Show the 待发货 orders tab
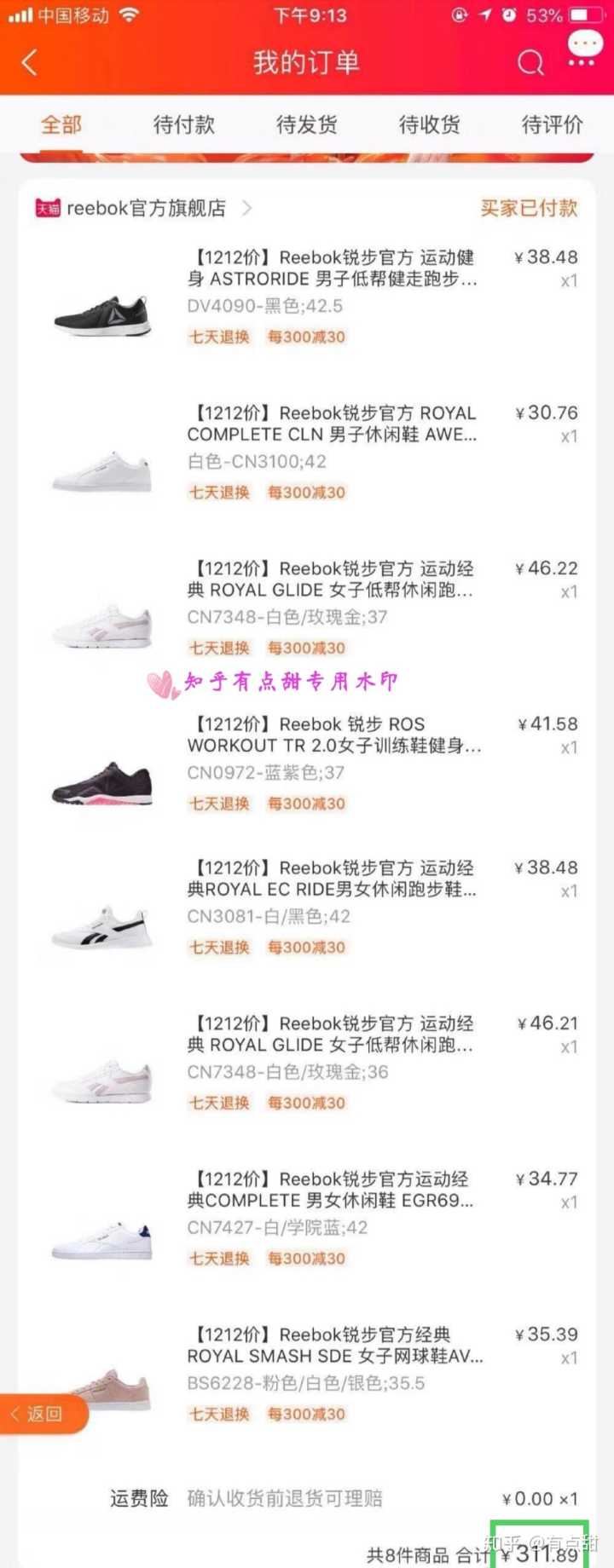The height and width of the screenshot is (1568, 614). pyautogui.click(x=307, y=125)
